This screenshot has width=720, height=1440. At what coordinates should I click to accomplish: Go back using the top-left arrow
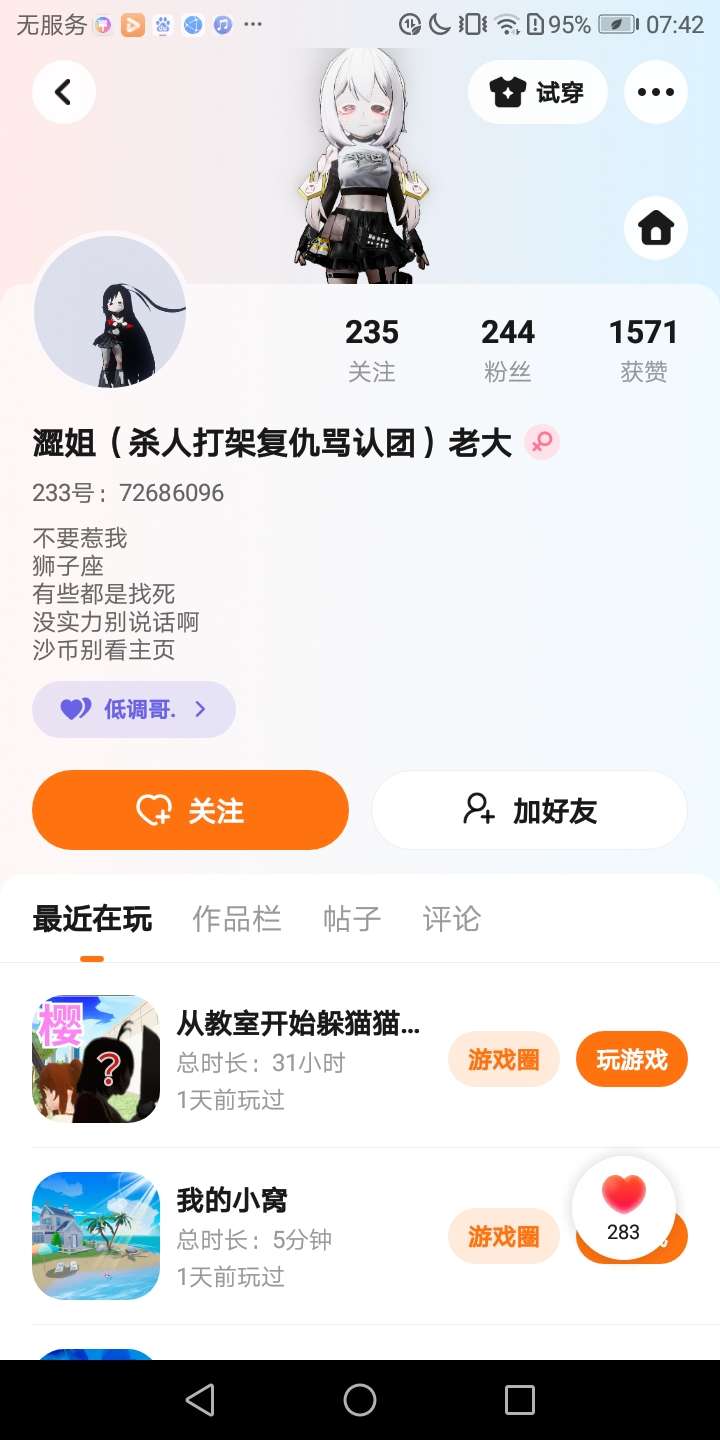(63, 92)
